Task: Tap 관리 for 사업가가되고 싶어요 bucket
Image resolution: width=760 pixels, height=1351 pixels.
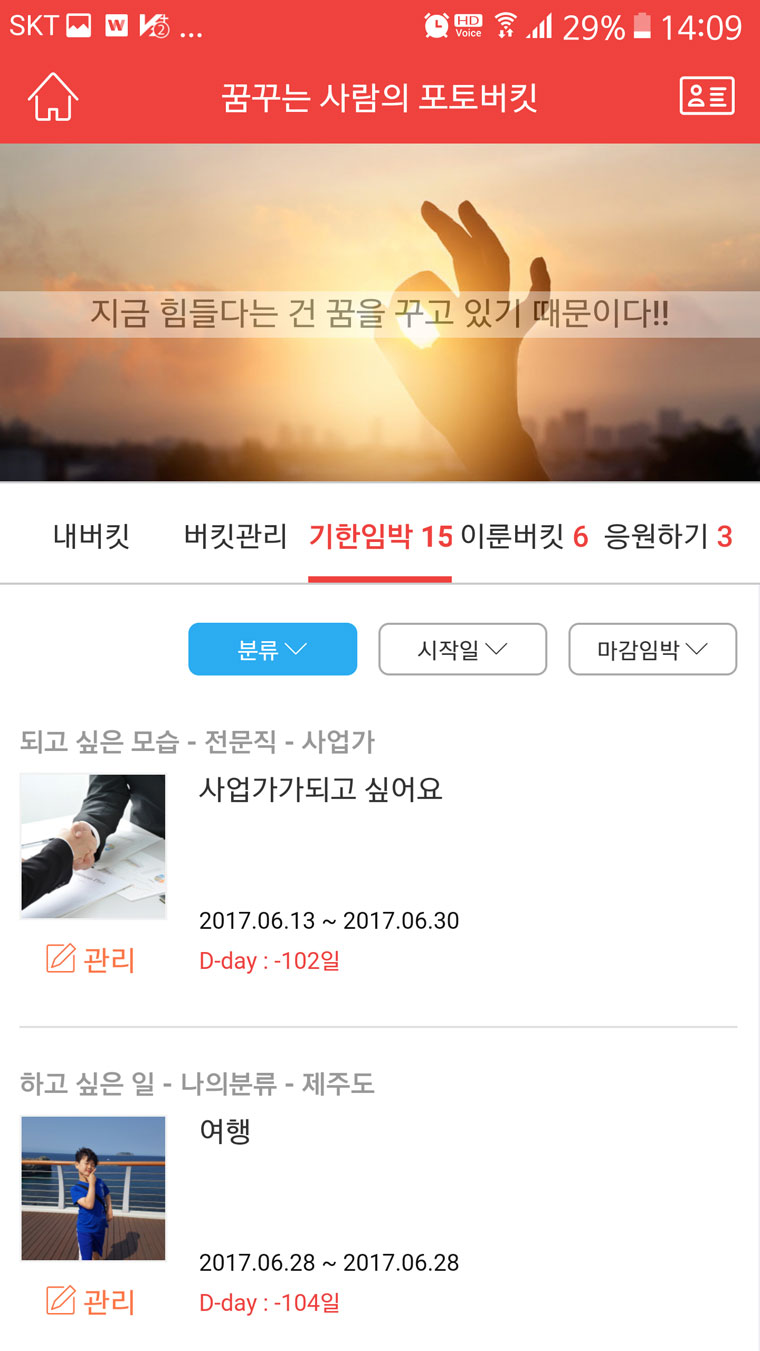Action: point(91,960)
